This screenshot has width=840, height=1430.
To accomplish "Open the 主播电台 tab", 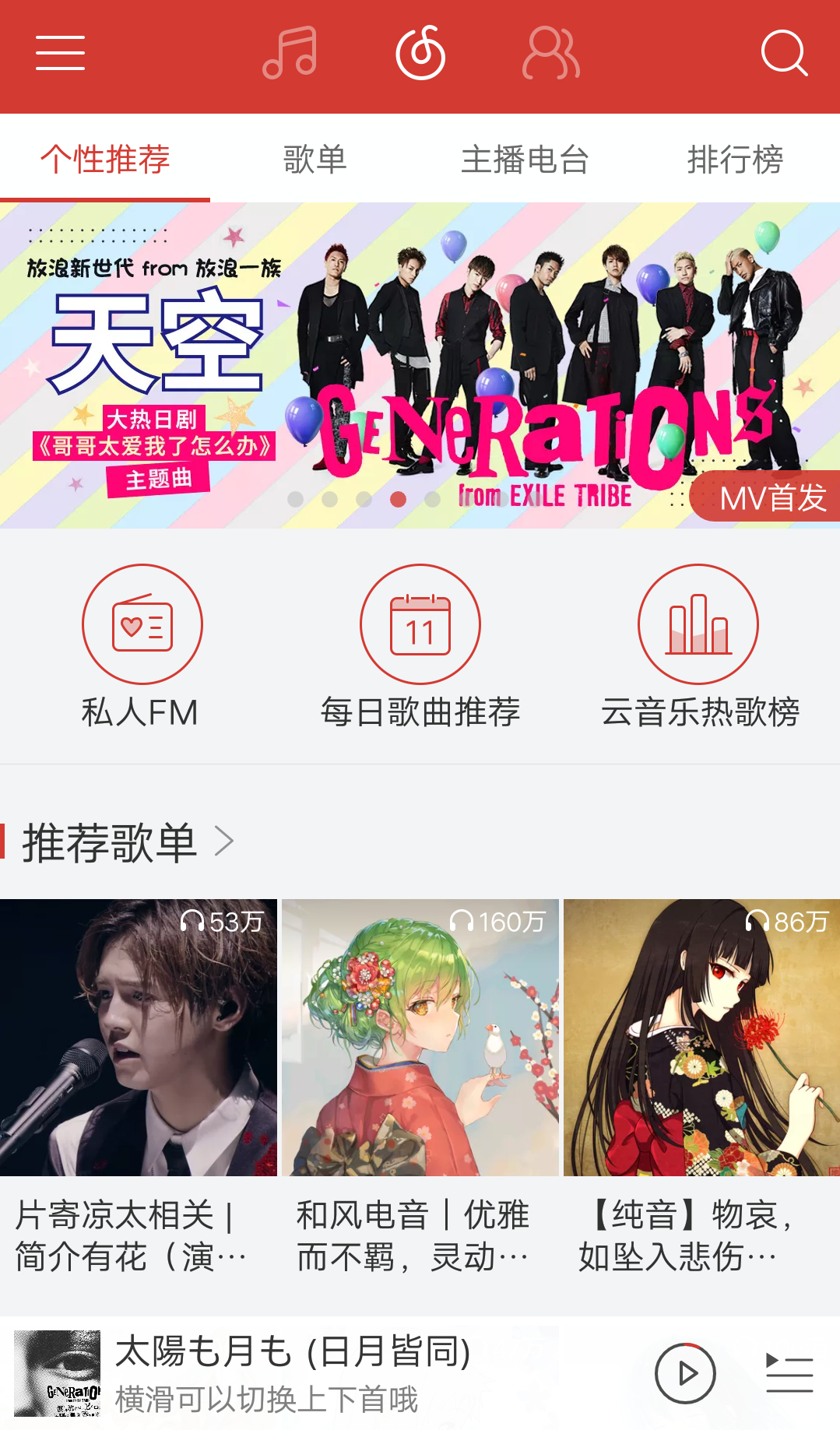I will [x=525, y=160].
